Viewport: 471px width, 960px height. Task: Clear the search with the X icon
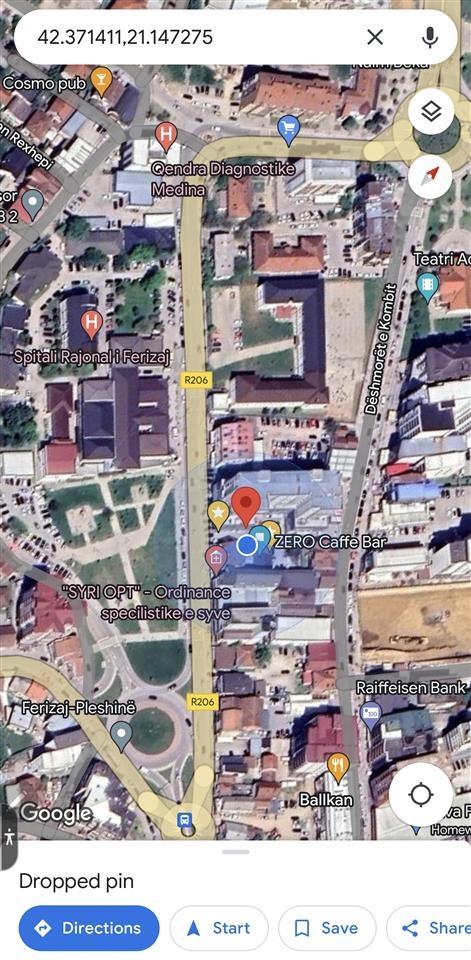(x=375, y=37)
